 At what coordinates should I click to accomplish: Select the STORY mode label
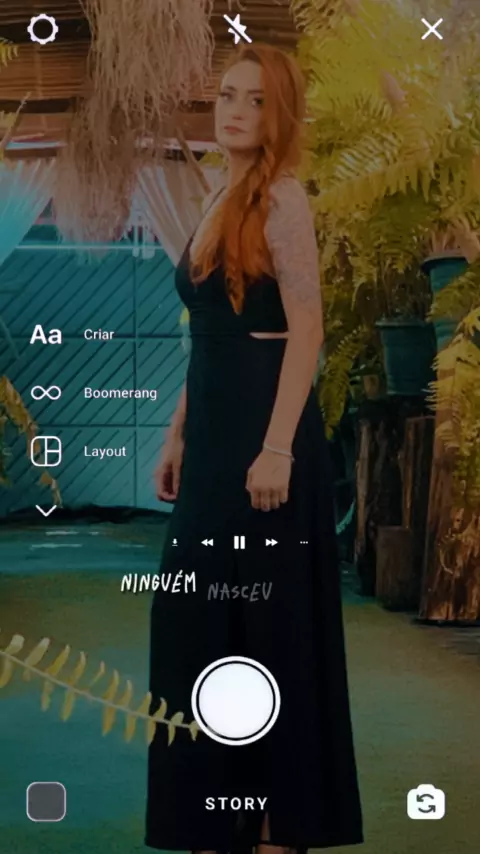[x=236, y=803]
